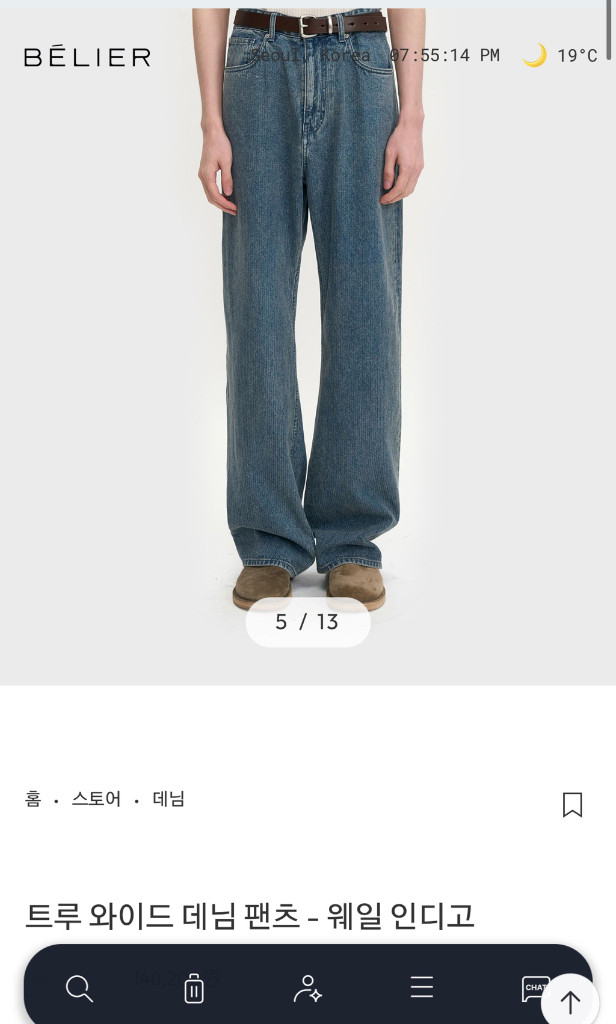Go to 홈 in the breadcrumb
This screenshot has height=1024, width=616.
[33, 799]
